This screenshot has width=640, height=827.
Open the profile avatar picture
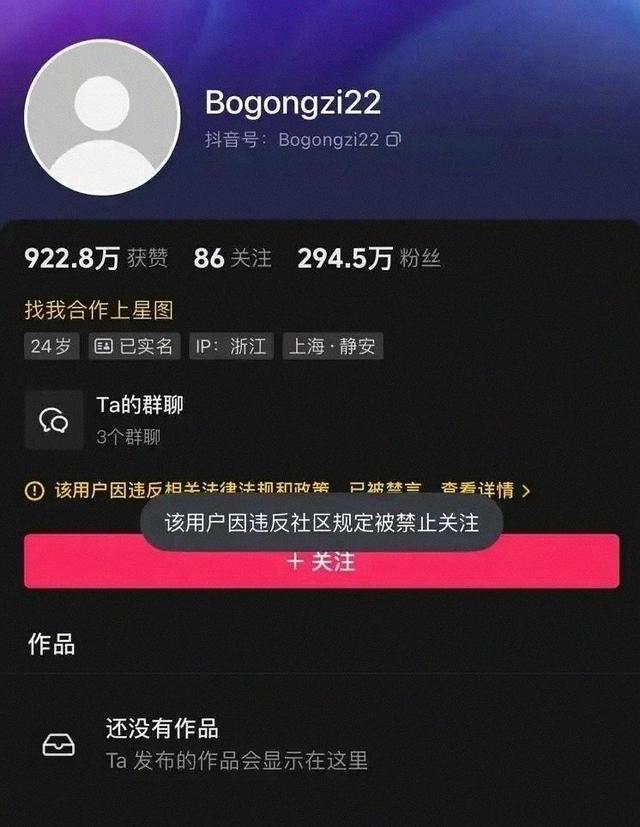click(x=102, y=118)
